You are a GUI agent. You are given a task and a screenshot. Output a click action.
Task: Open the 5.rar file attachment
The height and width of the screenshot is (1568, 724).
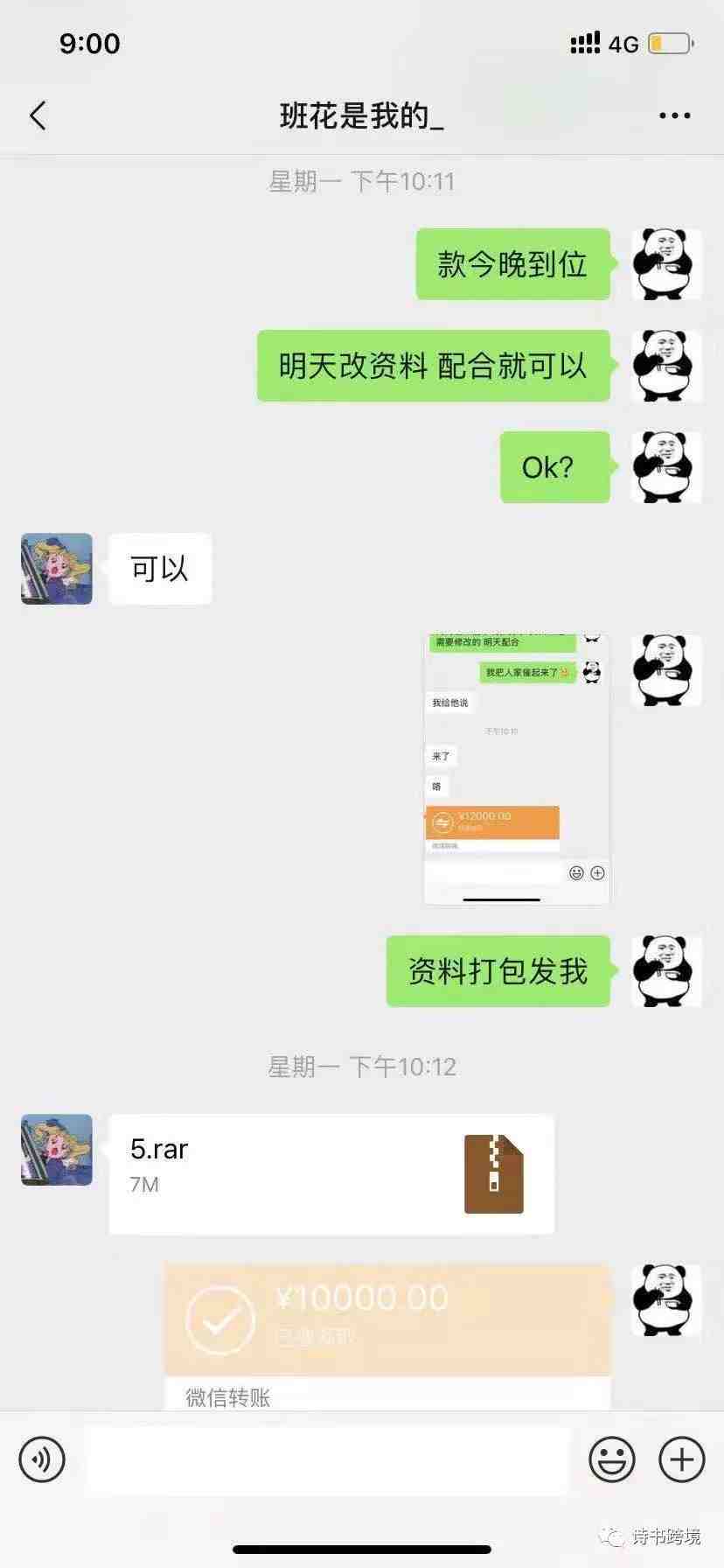[x=331, y=1174]
